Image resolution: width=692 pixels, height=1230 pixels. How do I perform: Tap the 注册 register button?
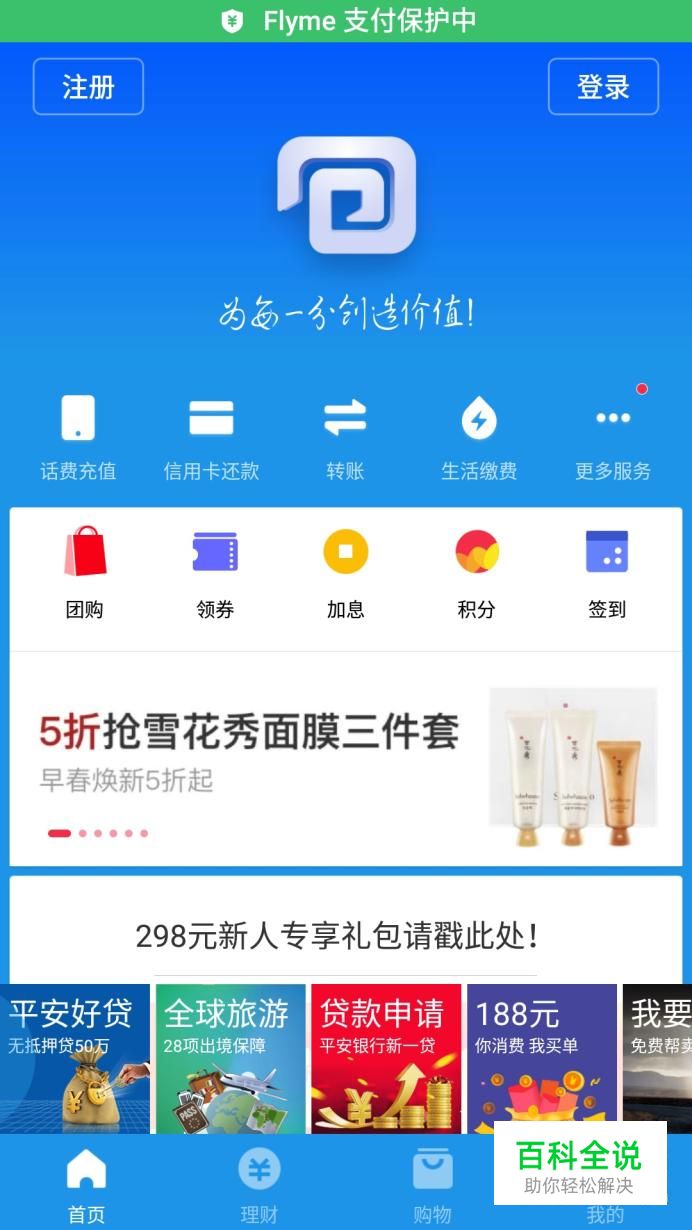point(88,87)
